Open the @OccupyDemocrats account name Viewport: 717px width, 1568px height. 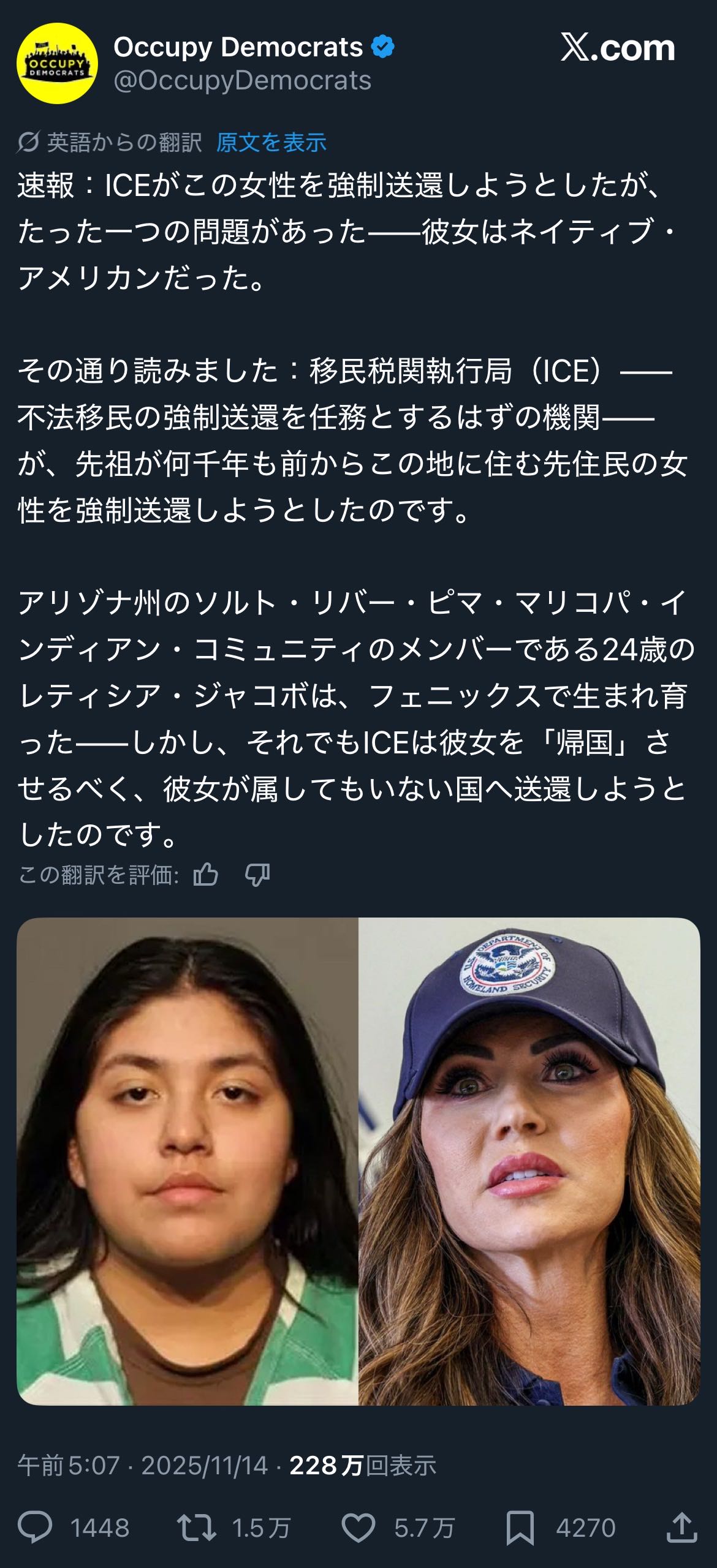[x=242, y=81]
